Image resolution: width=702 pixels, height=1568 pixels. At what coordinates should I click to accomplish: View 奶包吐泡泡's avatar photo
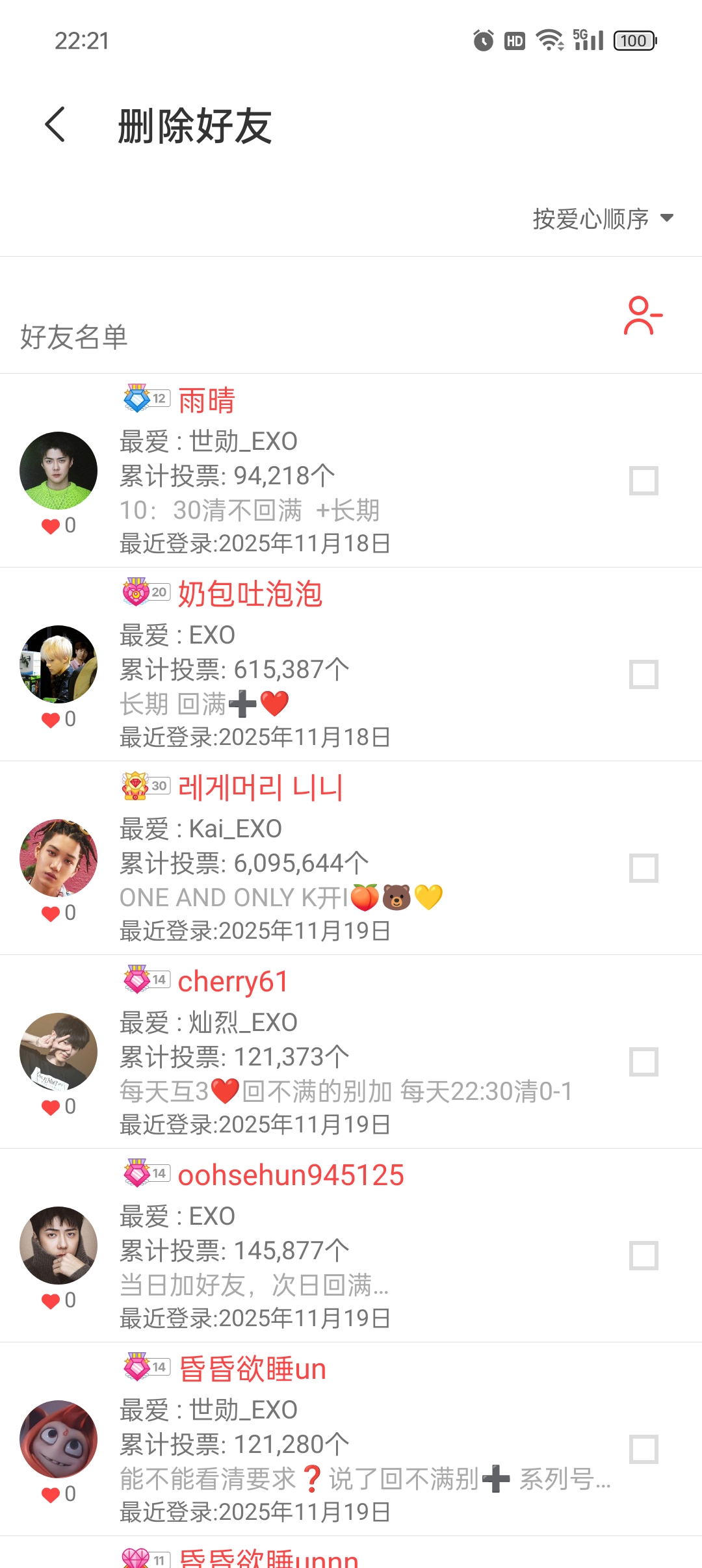coord(58,664)
